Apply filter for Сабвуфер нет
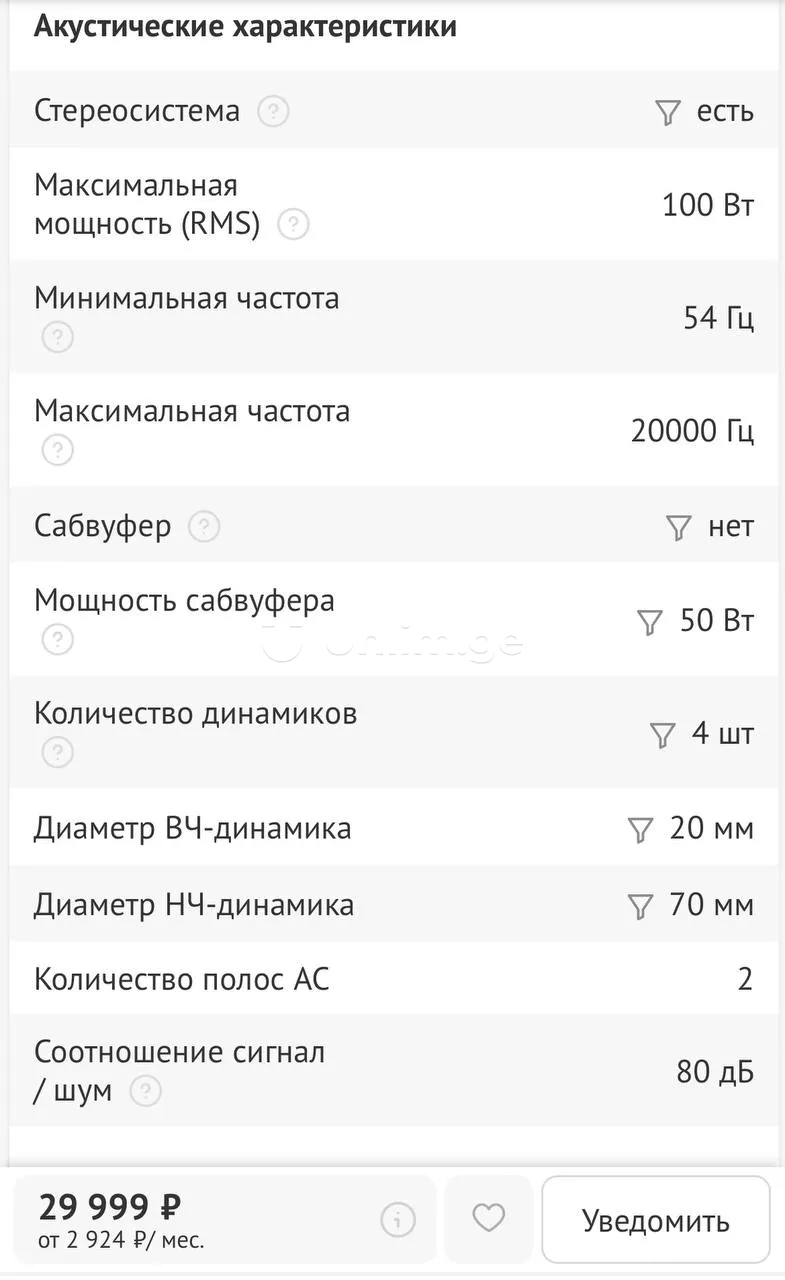 (x=679, y=527)
